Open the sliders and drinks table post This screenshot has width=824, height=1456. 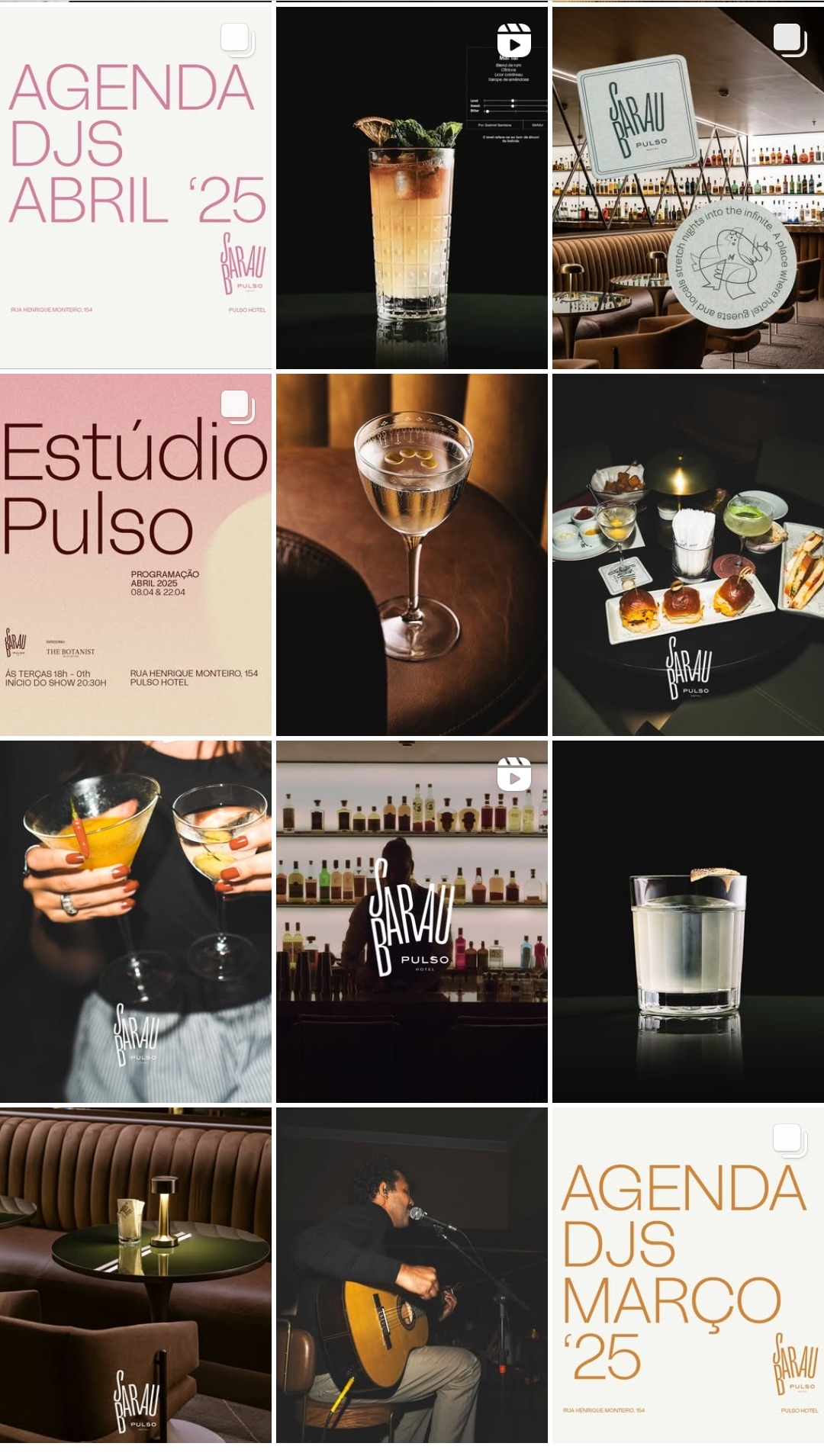(688, 554)
